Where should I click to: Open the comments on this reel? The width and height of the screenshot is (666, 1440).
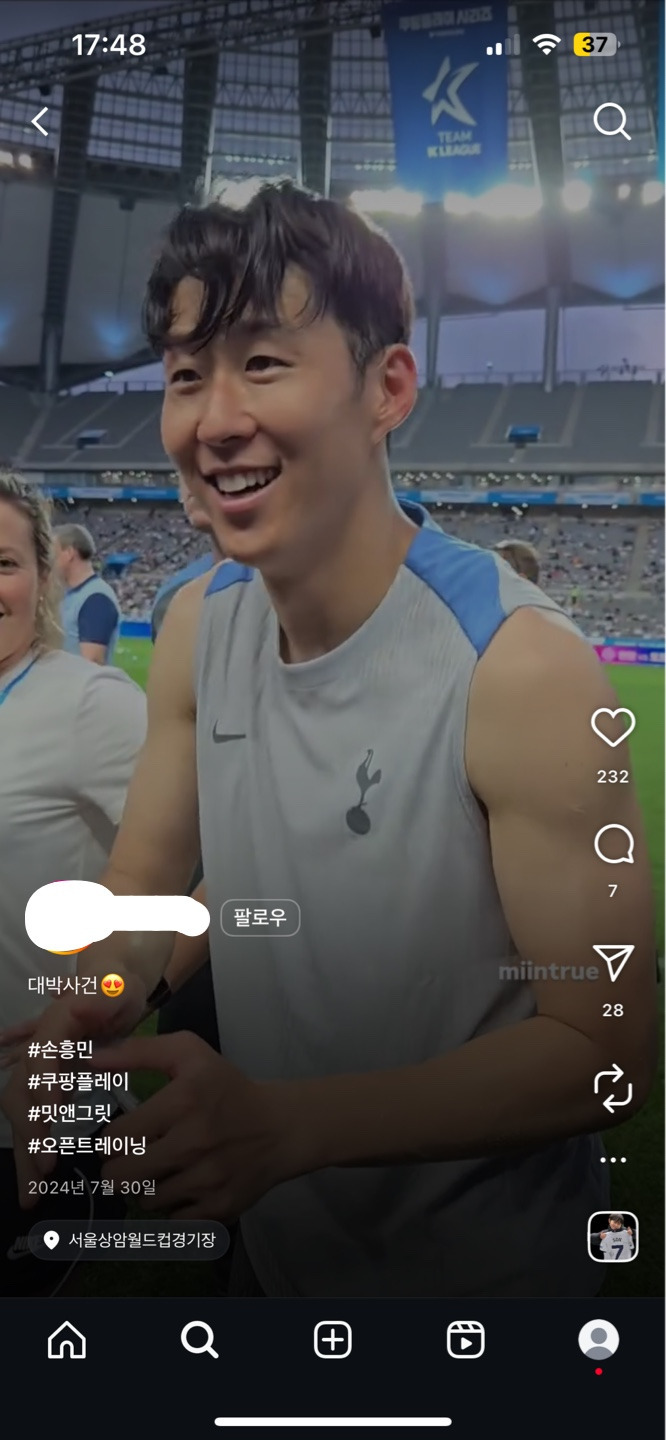click(613, 846)
